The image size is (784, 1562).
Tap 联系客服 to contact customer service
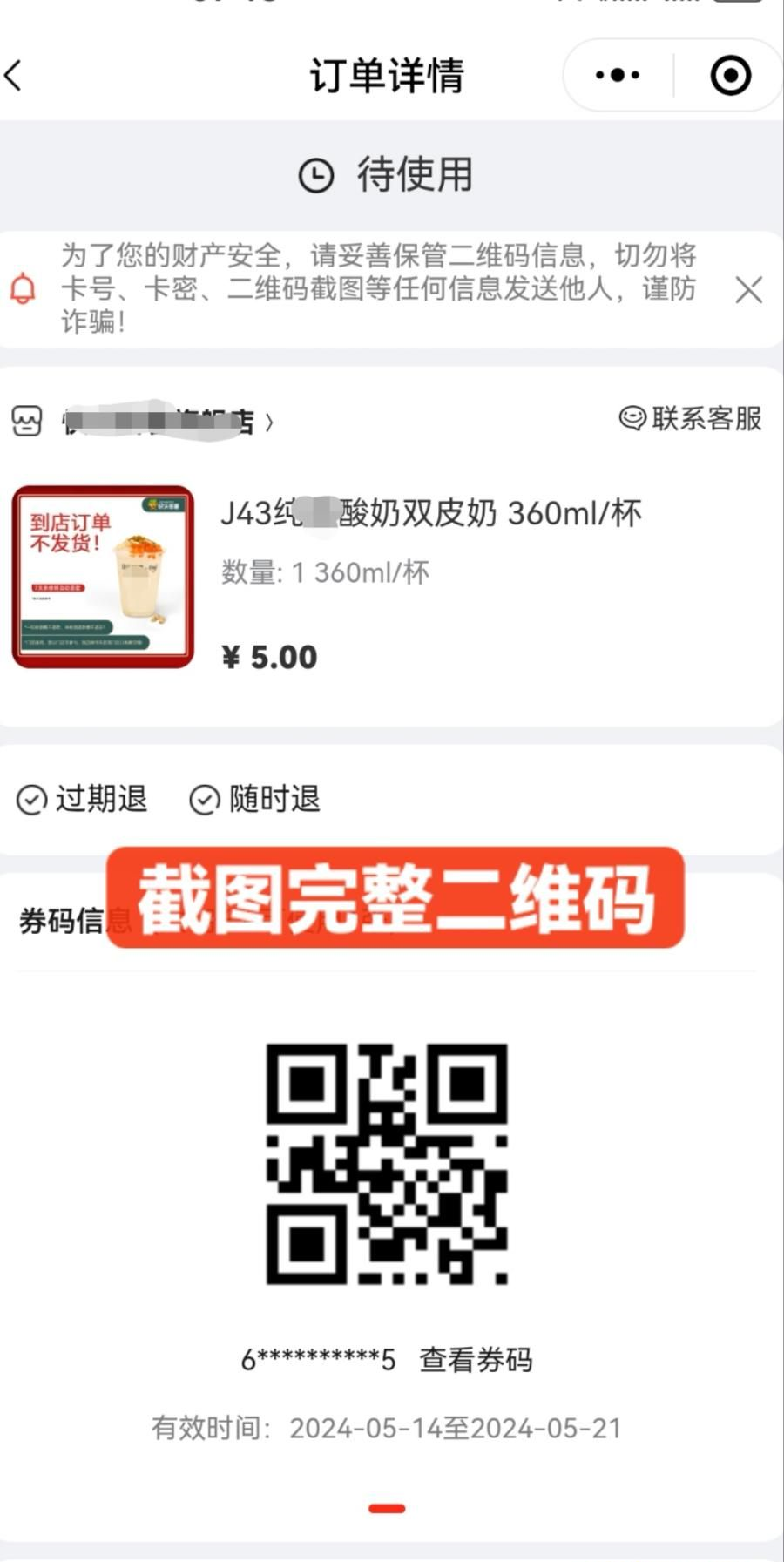point(691,419)
